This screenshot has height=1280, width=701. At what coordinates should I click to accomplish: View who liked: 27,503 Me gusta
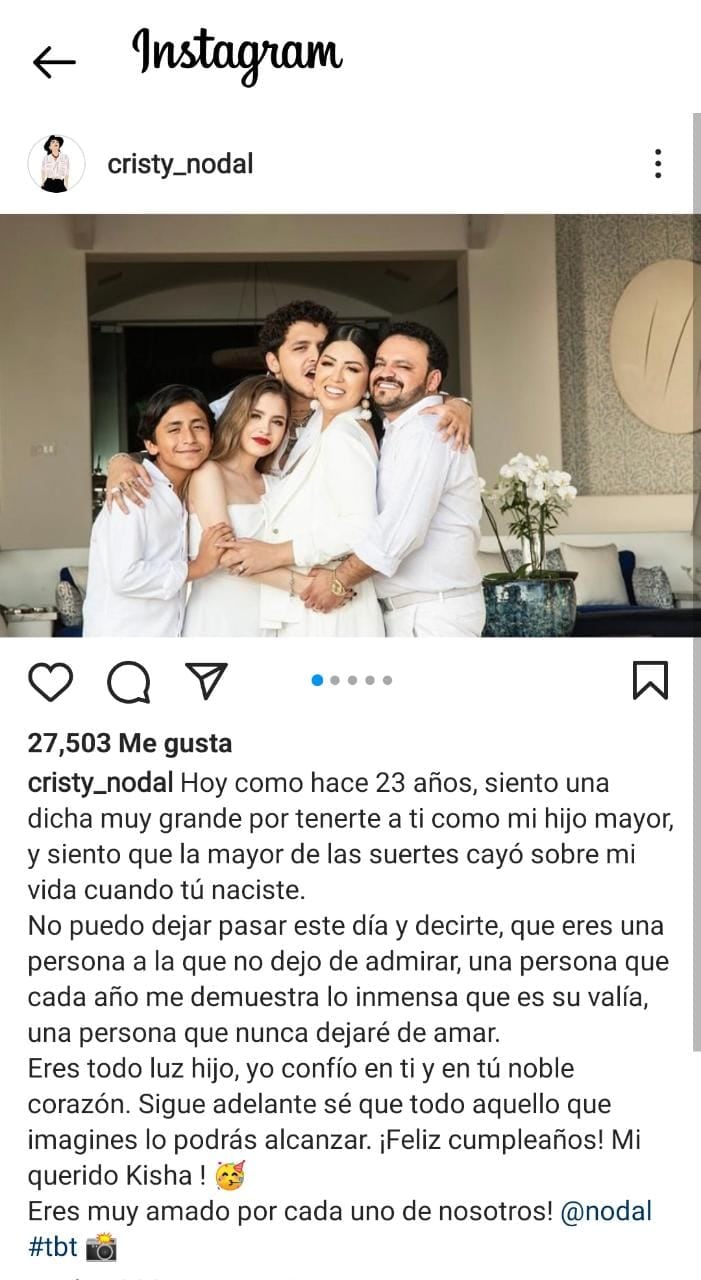click(x=130, y=743)
